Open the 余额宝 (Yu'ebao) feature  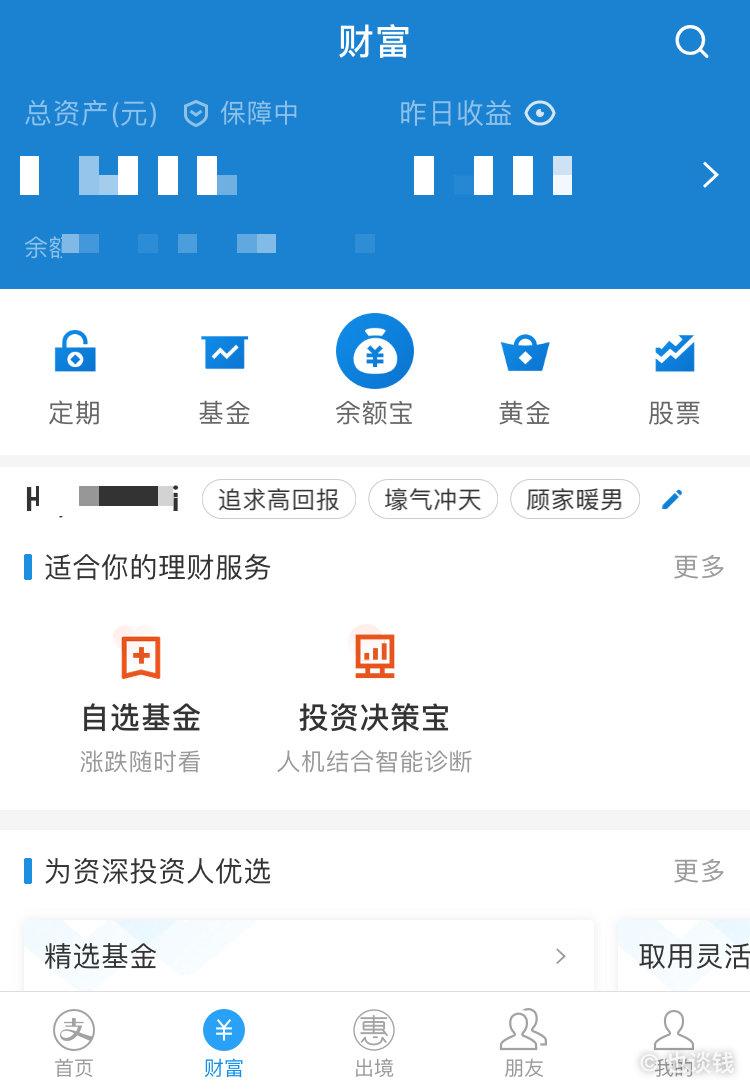[x=374, y=370]
